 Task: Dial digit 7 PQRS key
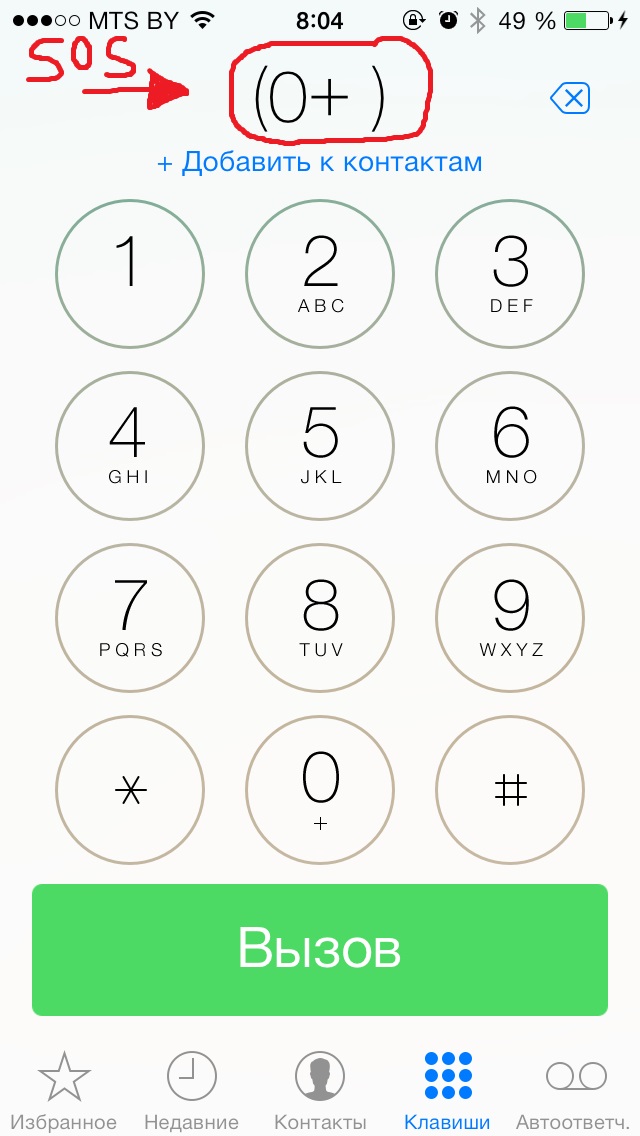point(129,617)
